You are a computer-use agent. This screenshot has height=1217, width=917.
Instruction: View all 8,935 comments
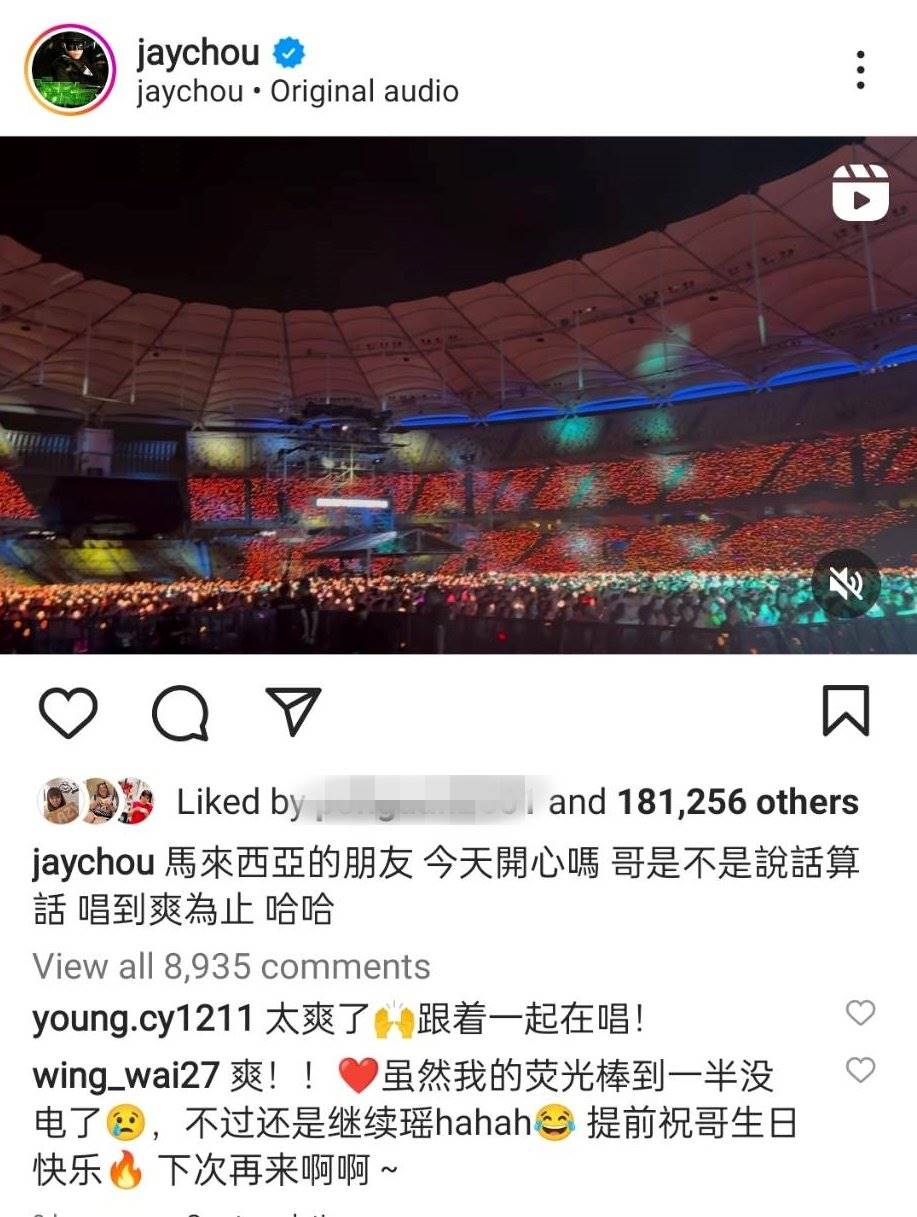pyautogui.click(x=232, y=966)
